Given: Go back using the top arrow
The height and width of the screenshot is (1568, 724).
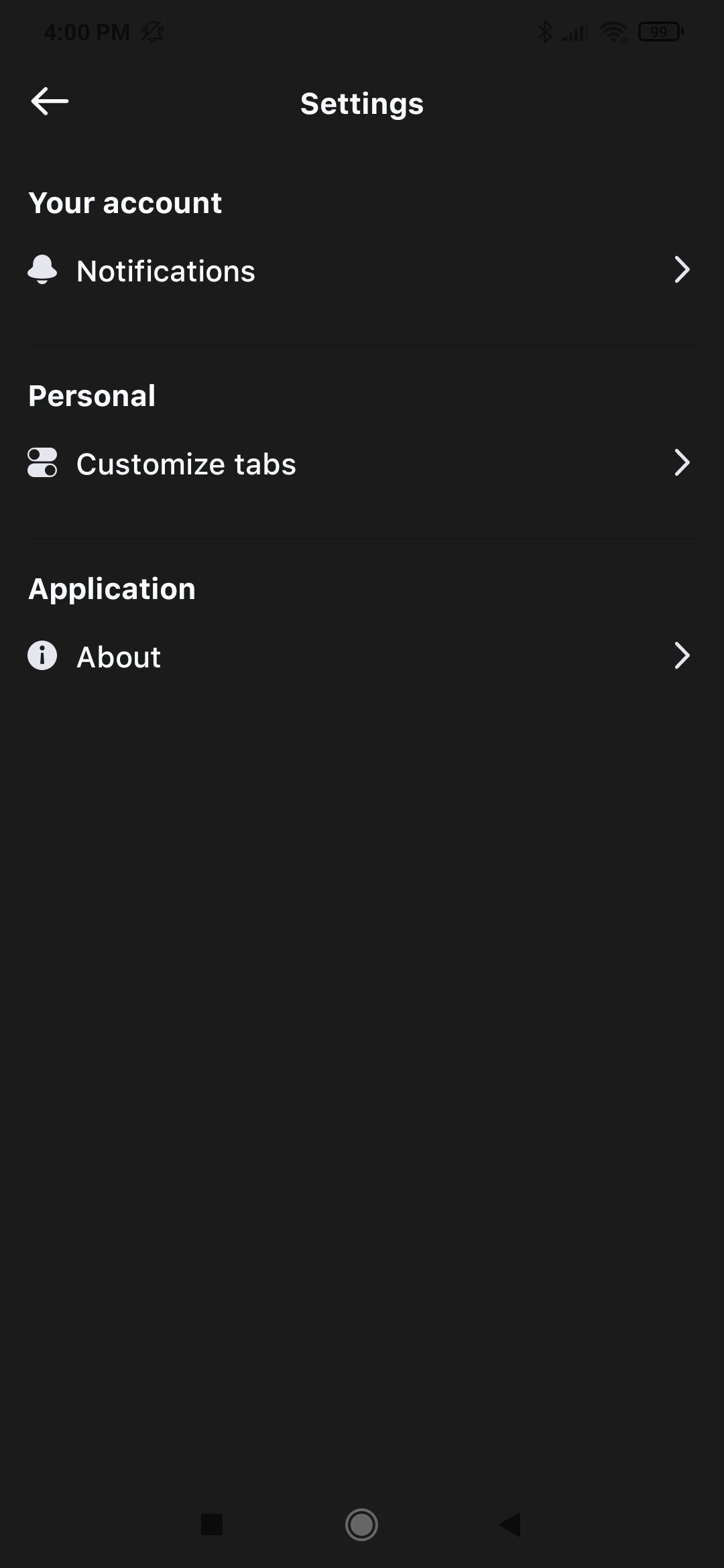Looking at the screenshot, I should pos(50,102).
